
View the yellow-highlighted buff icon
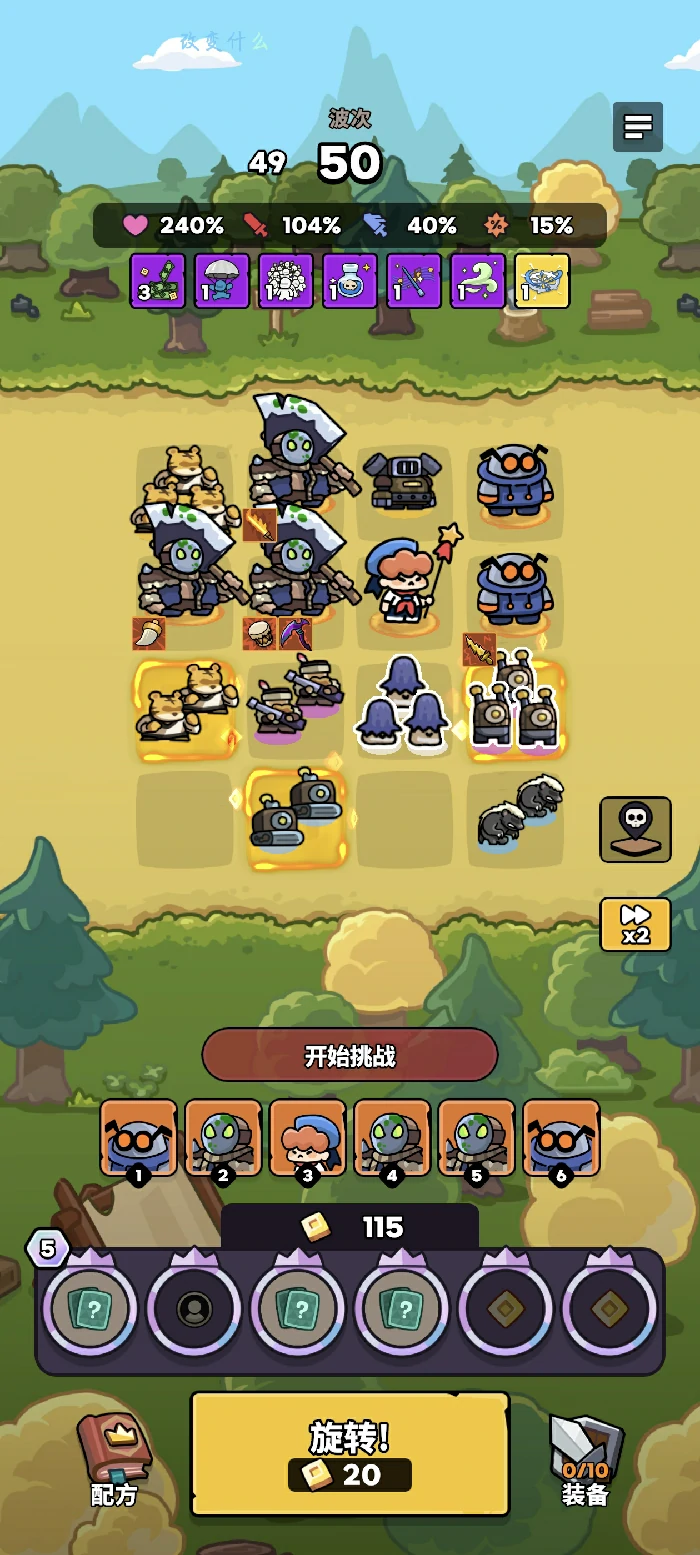pos(542,281)
